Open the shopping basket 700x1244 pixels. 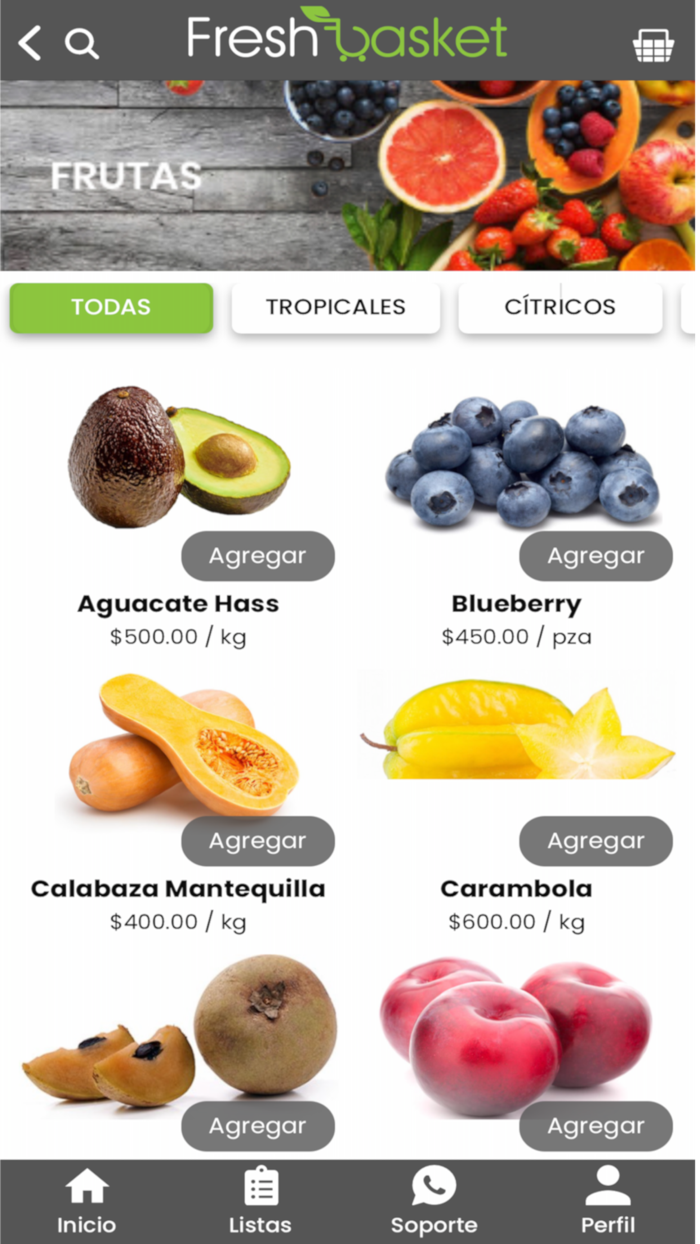pos(652,45)
